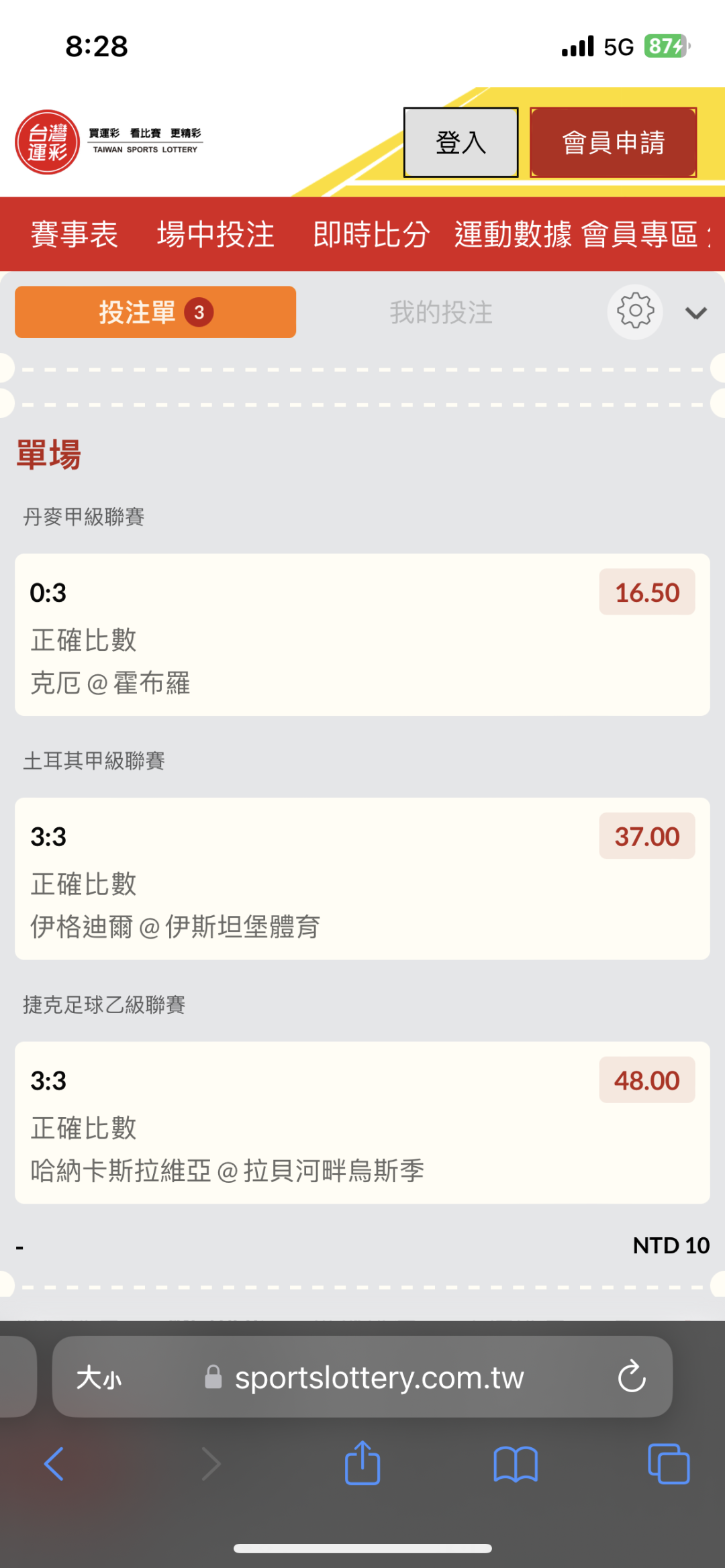Open Safari's 大小 text size menu
The image size is (725, 1568).
coord(99,1378)
